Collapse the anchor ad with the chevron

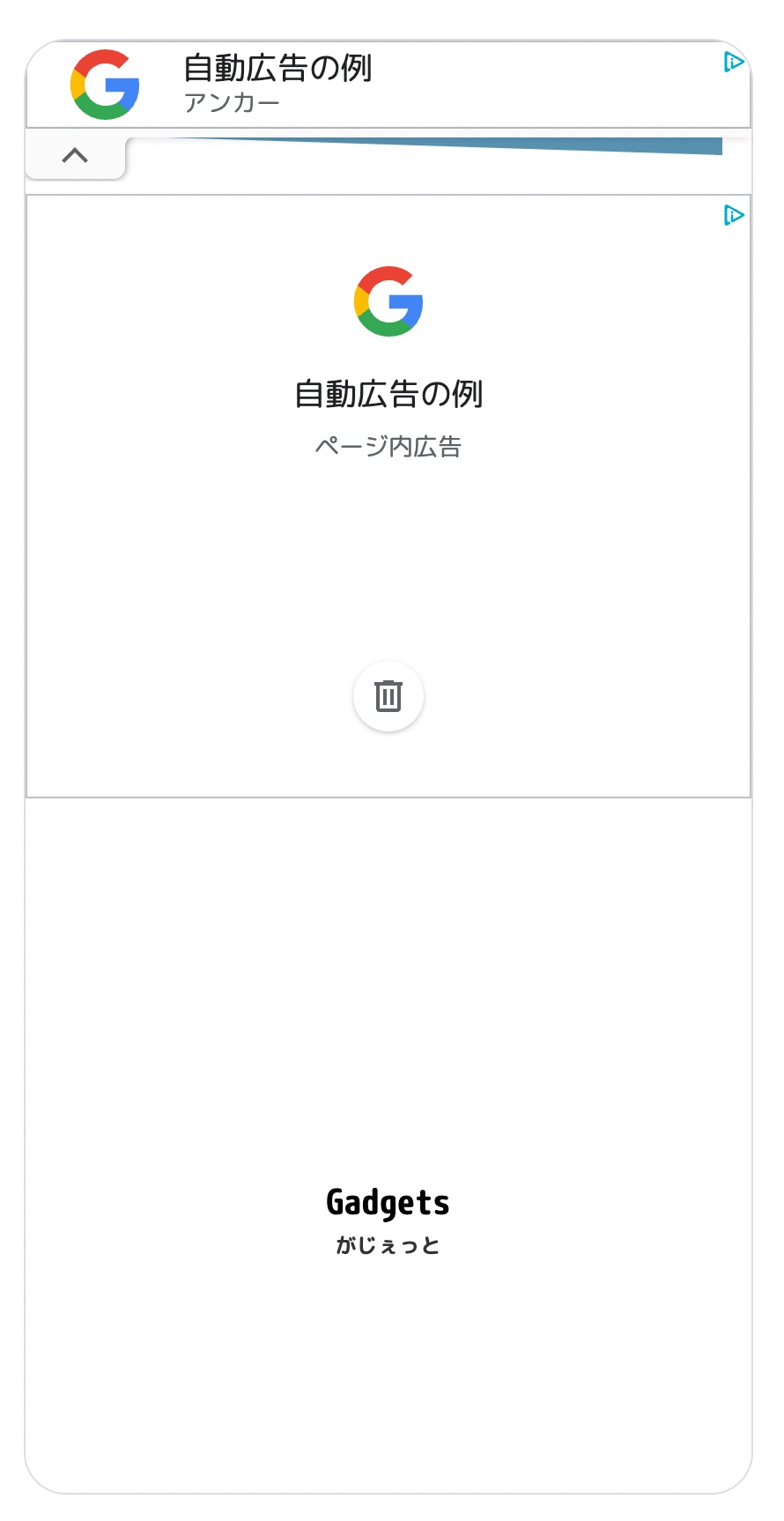click(76, 156)
